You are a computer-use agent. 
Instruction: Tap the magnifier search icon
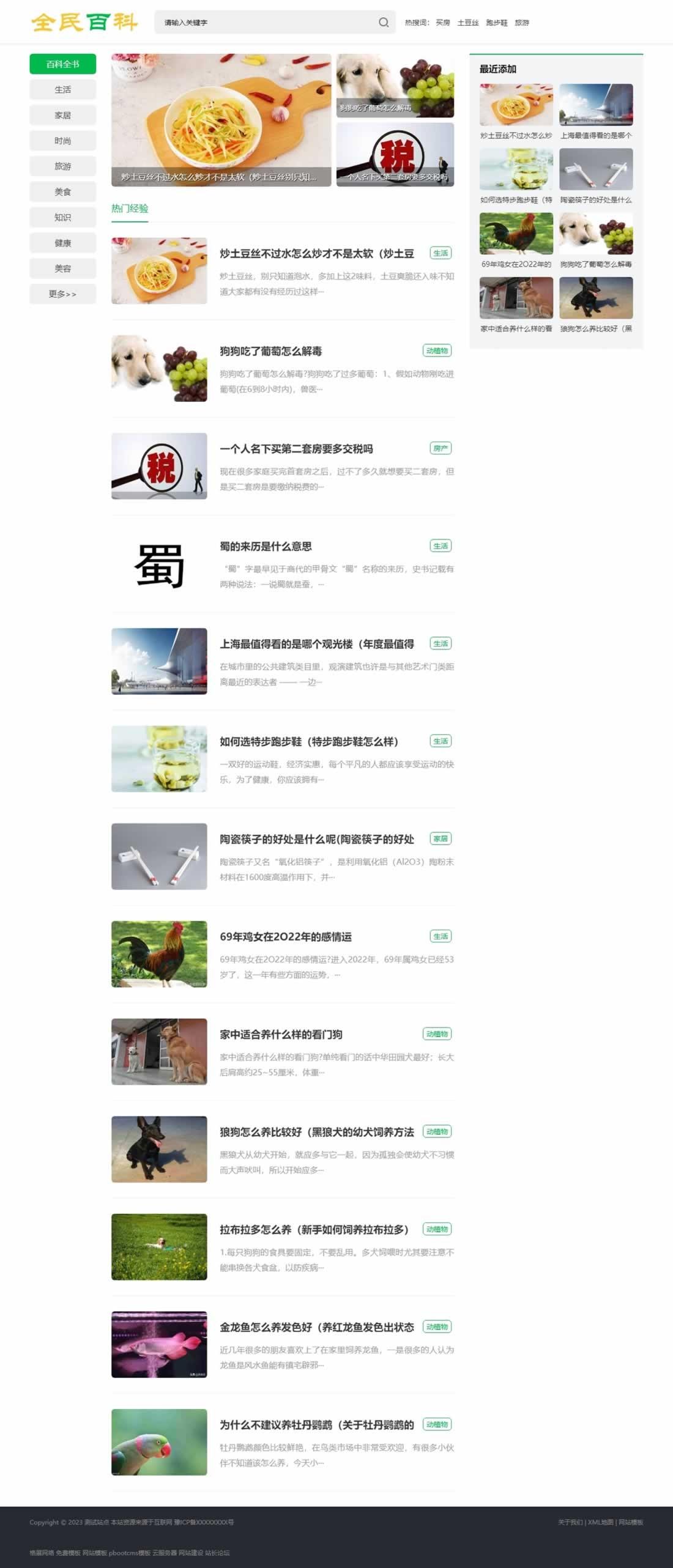[384, 23]
